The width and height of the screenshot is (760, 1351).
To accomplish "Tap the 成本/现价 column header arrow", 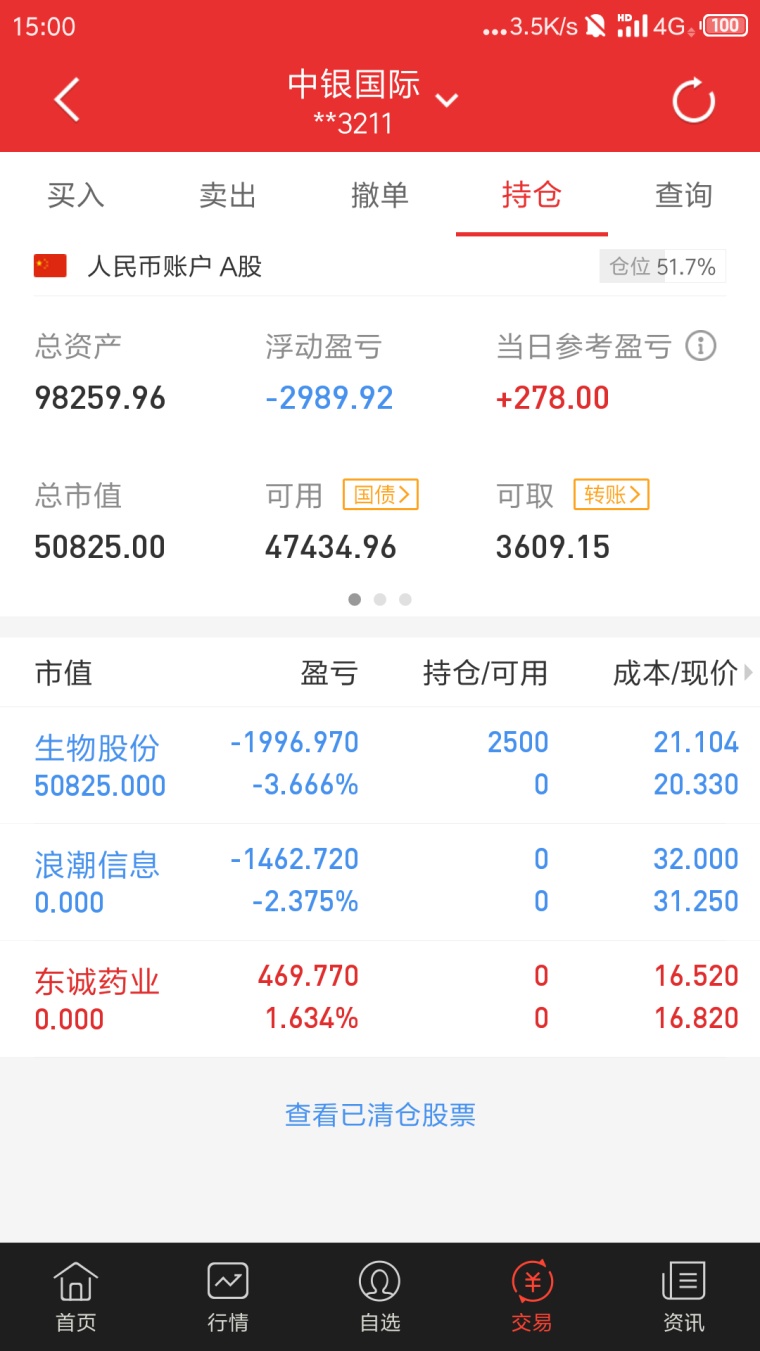I will pos(749,674).
